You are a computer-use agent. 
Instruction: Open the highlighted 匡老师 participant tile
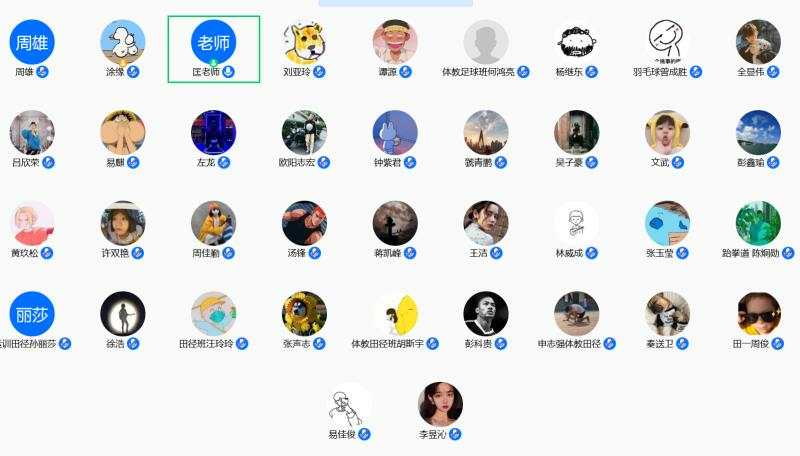[213, 42]
